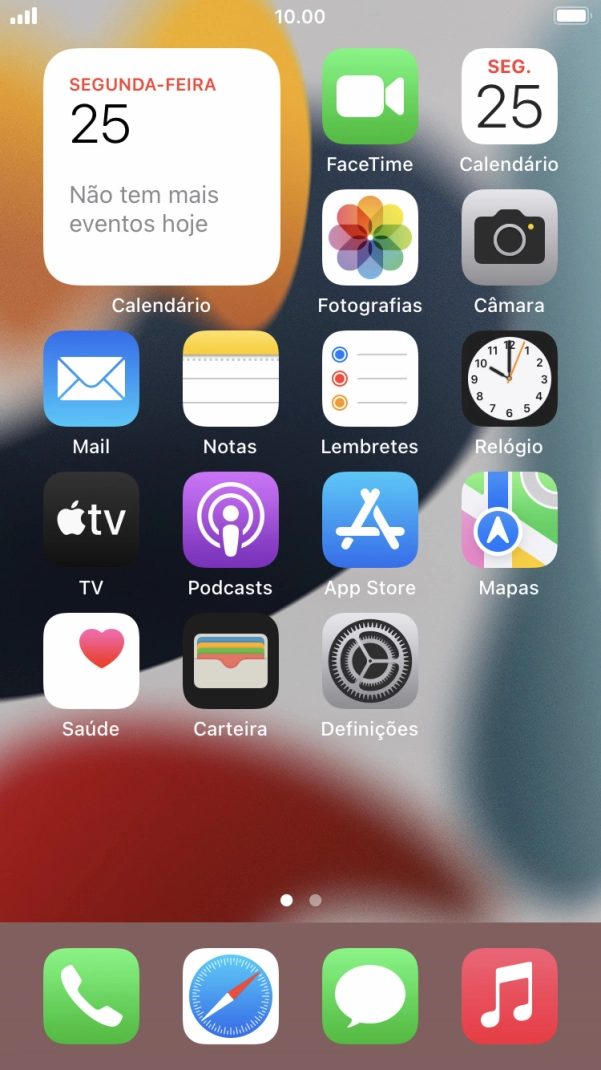
Task: Open Carteira
Action: (230, 661)
